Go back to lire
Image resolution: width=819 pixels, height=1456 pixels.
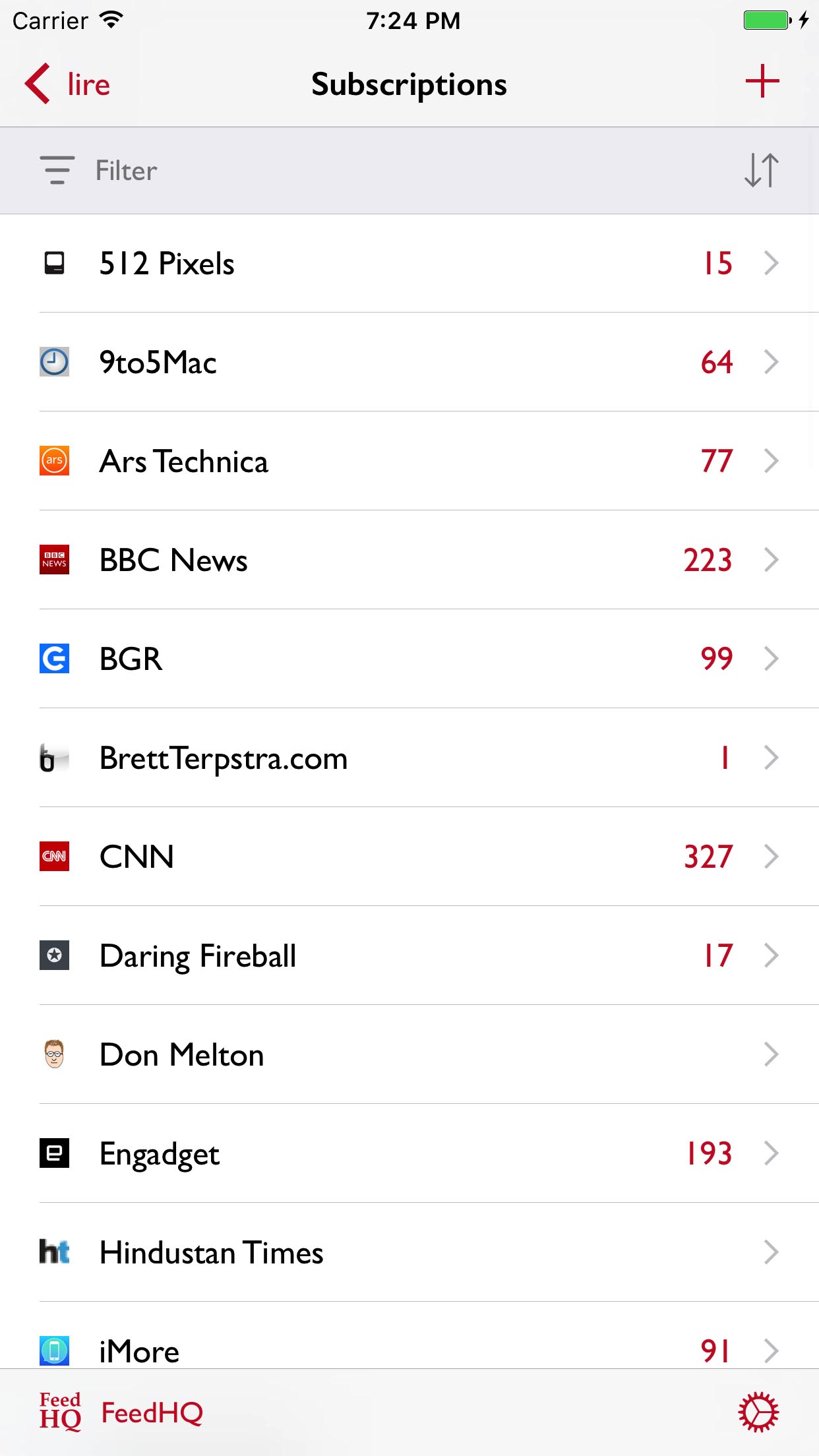point(67,84)
